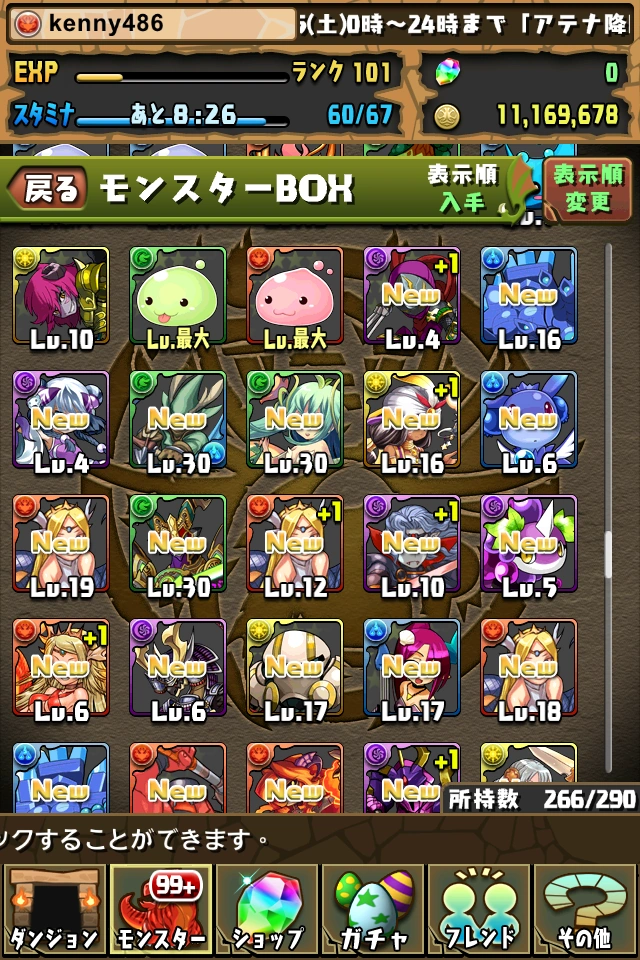Screen dimensions: 640x960
Task: Switch to the フレンド tab
Action: pos(480,910)
